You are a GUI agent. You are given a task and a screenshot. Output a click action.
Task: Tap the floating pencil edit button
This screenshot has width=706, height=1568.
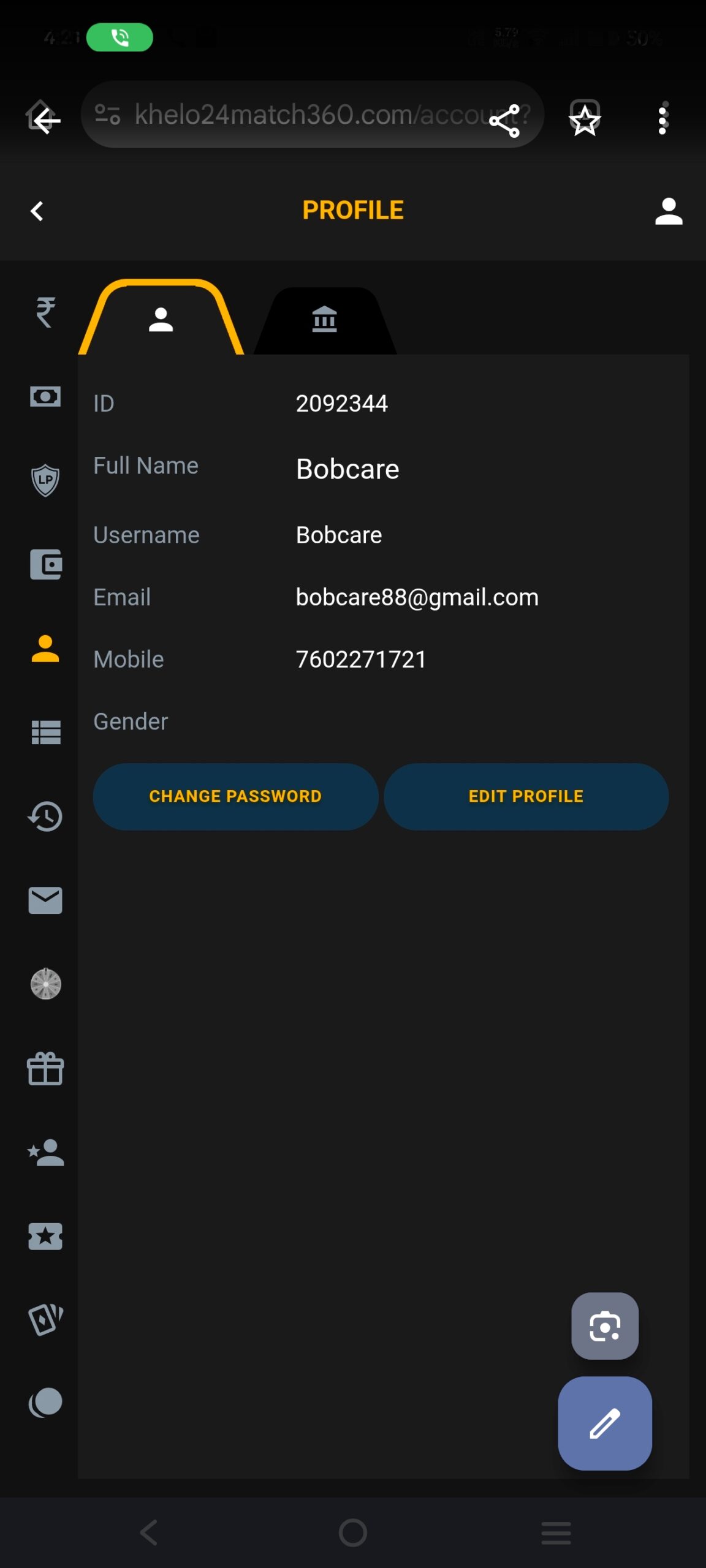point(604,1423)
